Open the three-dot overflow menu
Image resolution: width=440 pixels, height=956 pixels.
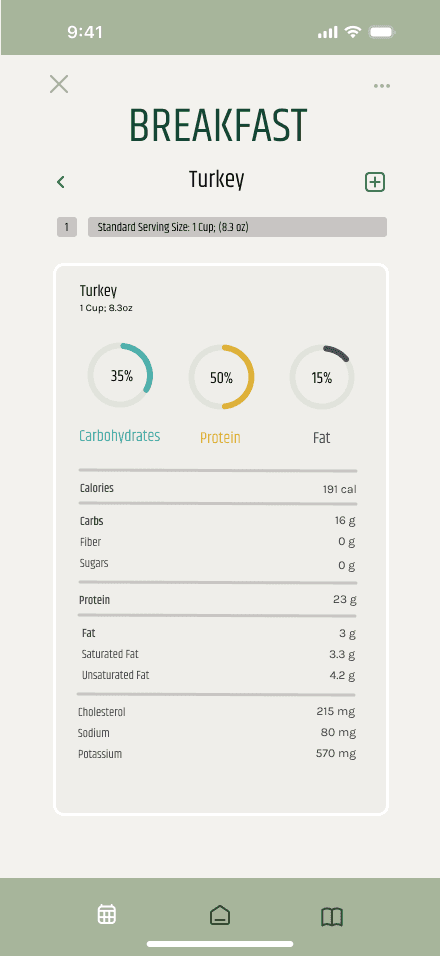tap(382, 86)
